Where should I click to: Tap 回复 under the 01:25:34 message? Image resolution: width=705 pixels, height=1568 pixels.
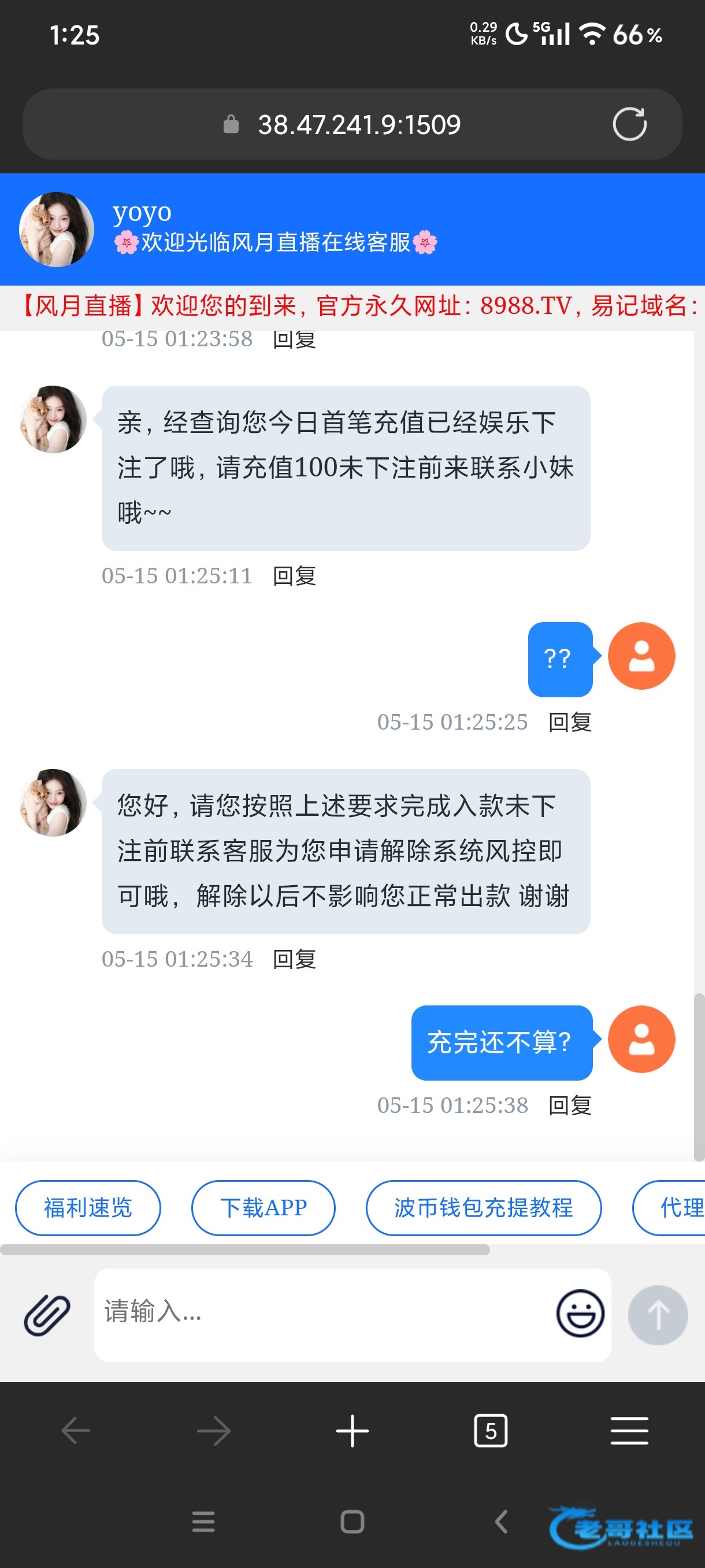294,959
